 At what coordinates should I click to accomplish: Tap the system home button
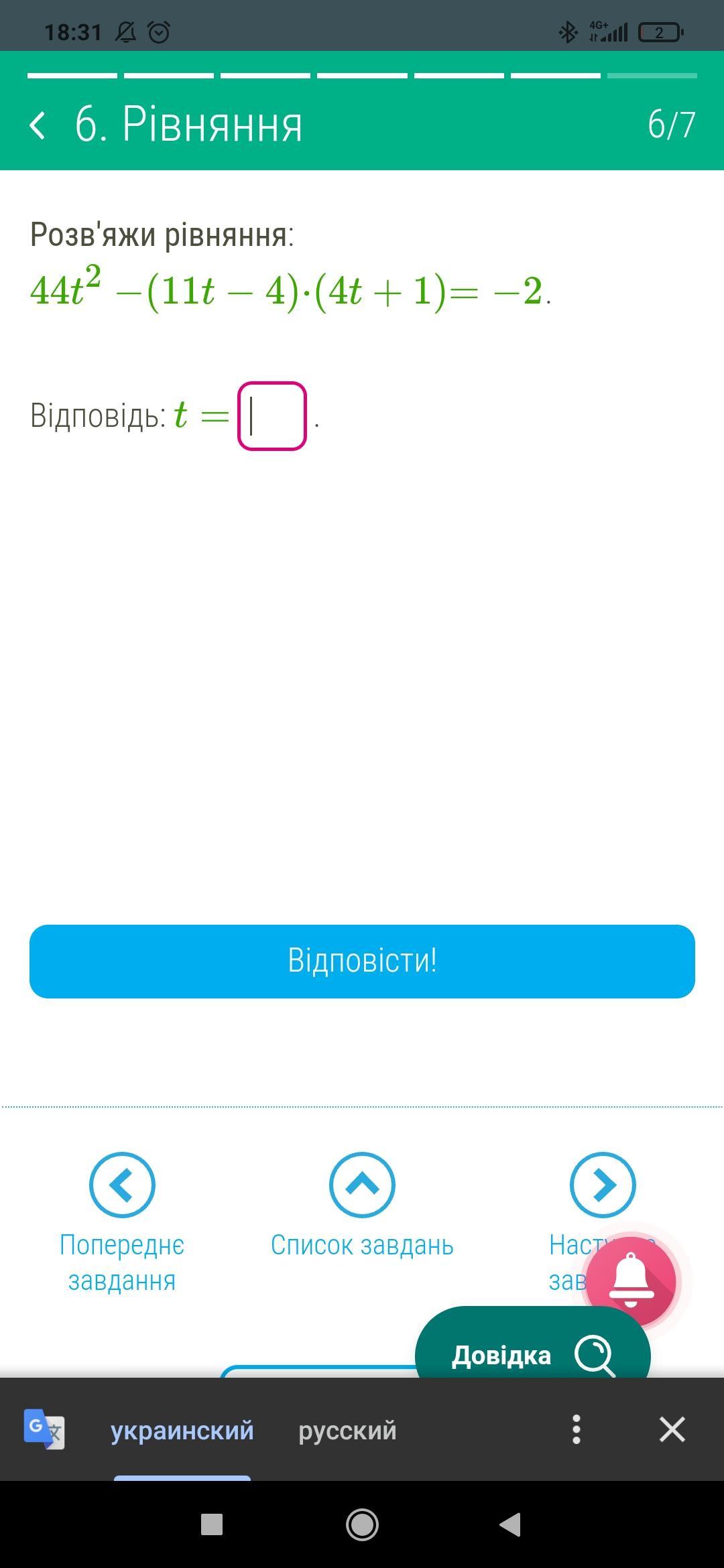362,1524
